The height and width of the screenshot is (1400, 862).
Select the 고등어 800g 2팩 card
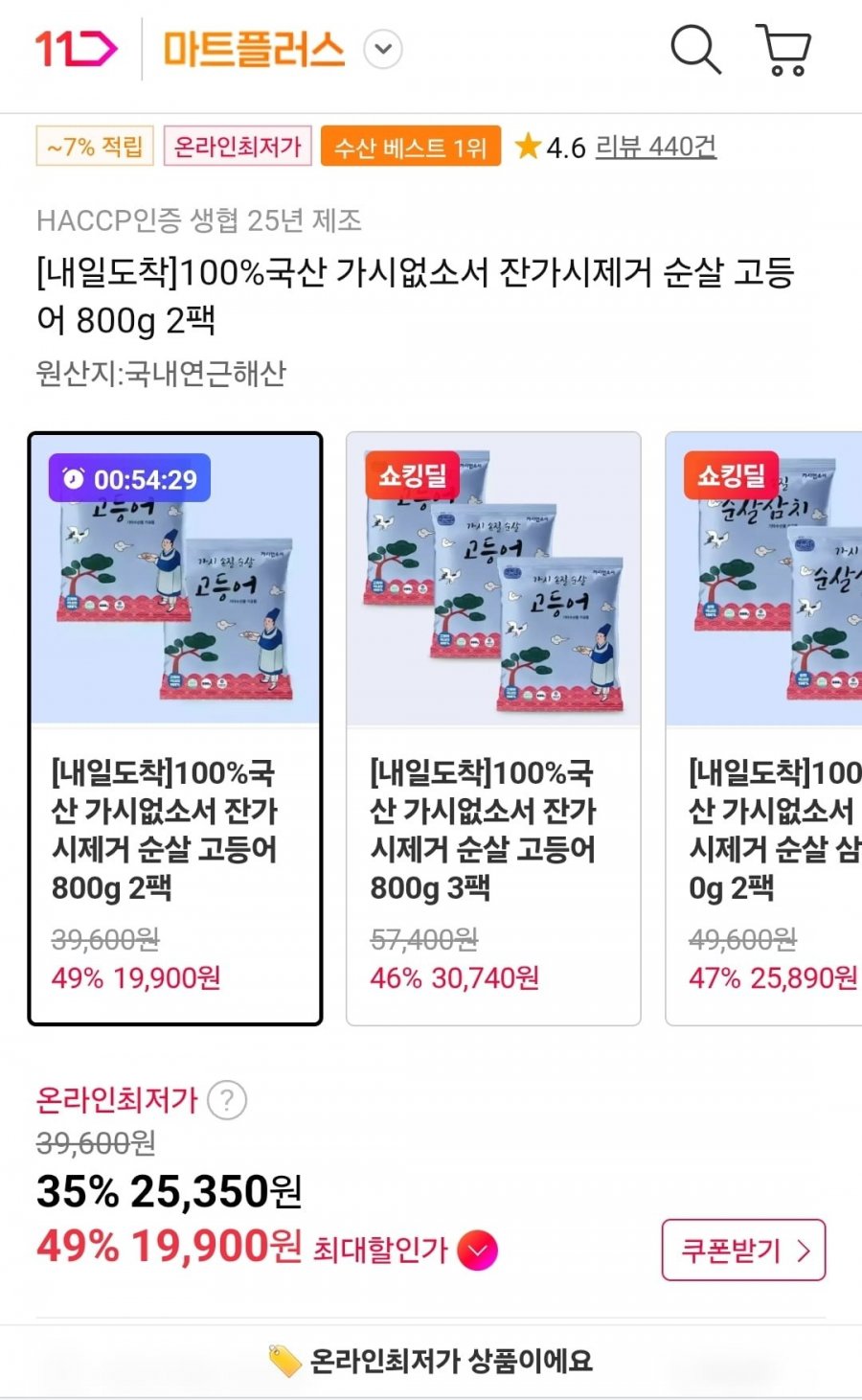(x=175, y=728)
